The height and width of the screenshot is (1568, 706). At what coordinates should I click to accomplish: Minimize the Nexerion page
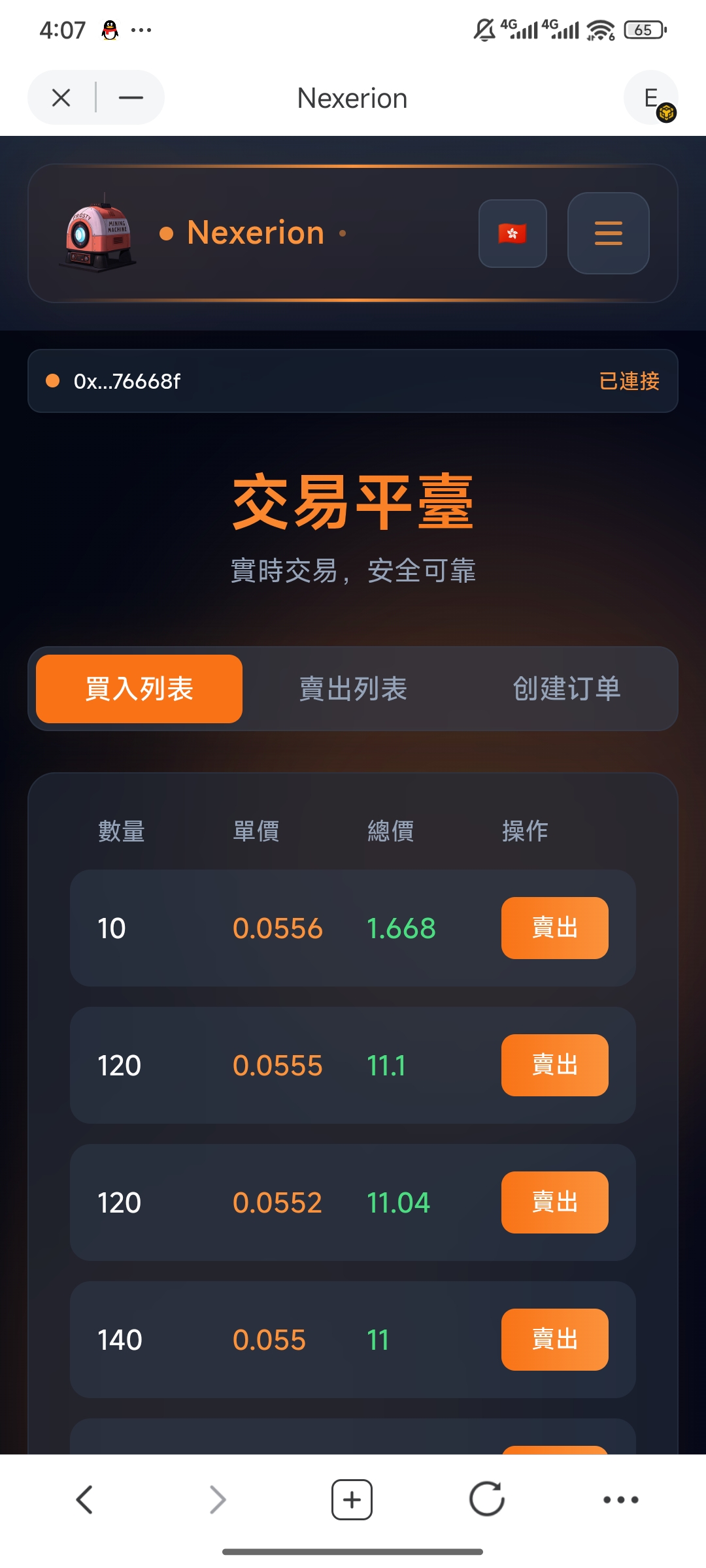click(x=131, y=98)
